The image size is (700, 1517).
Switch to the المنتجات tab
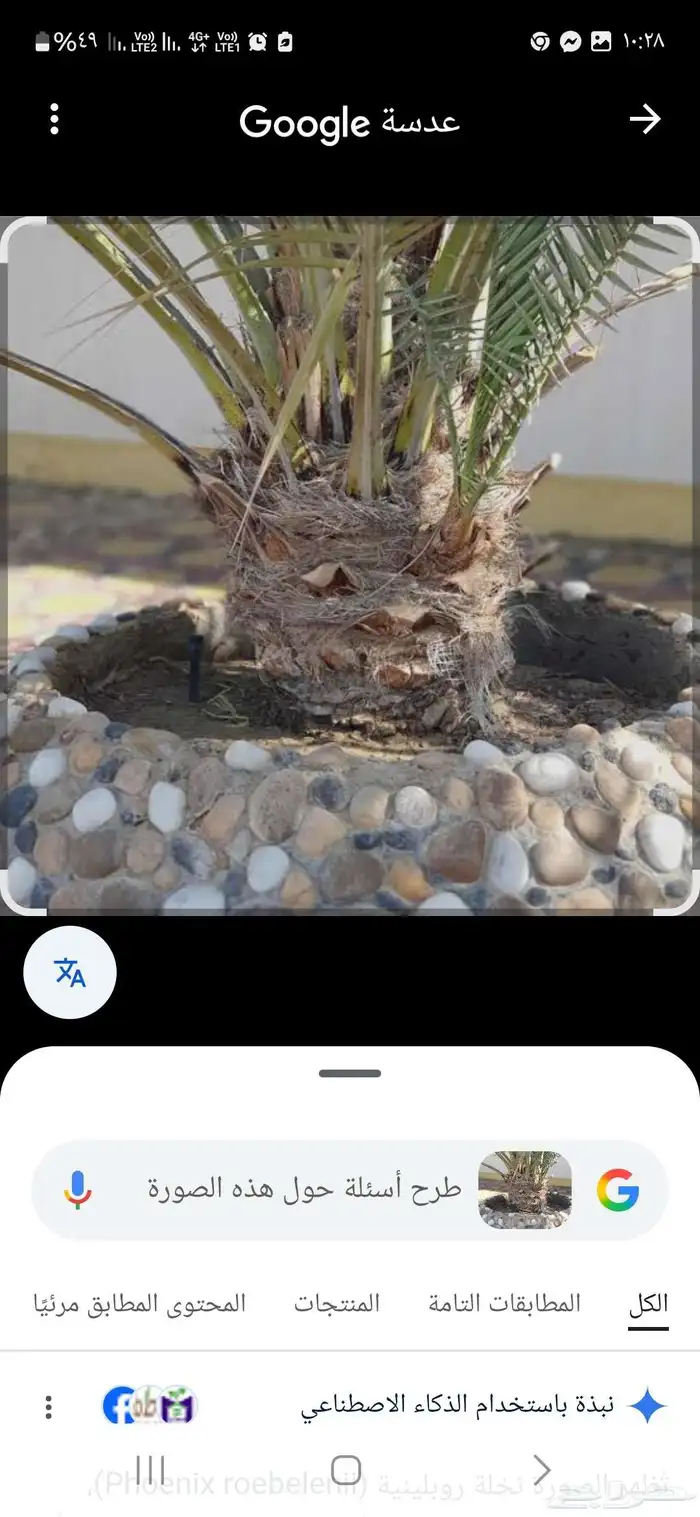pyautogui.click(x=337, y=1304)
